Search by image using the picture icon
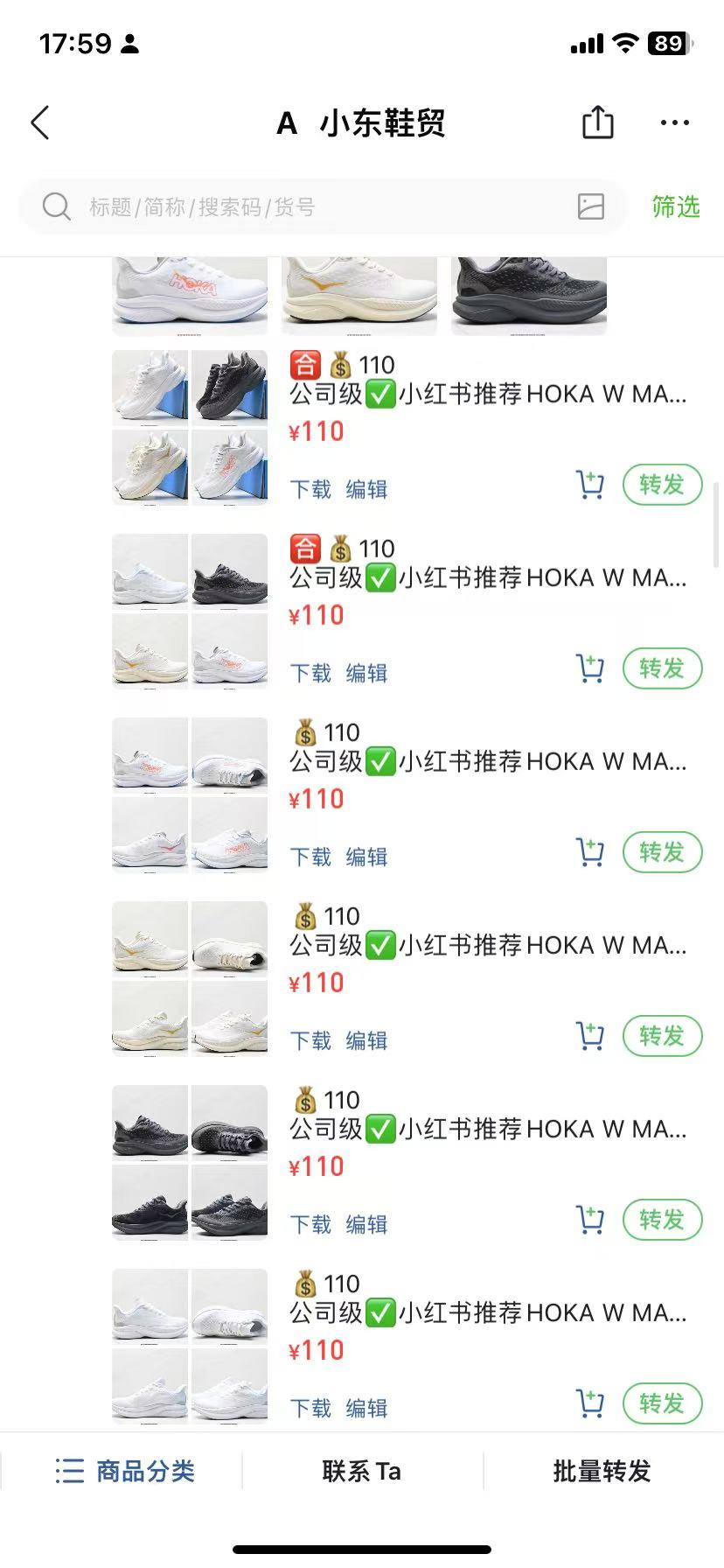 coord(591,206)
